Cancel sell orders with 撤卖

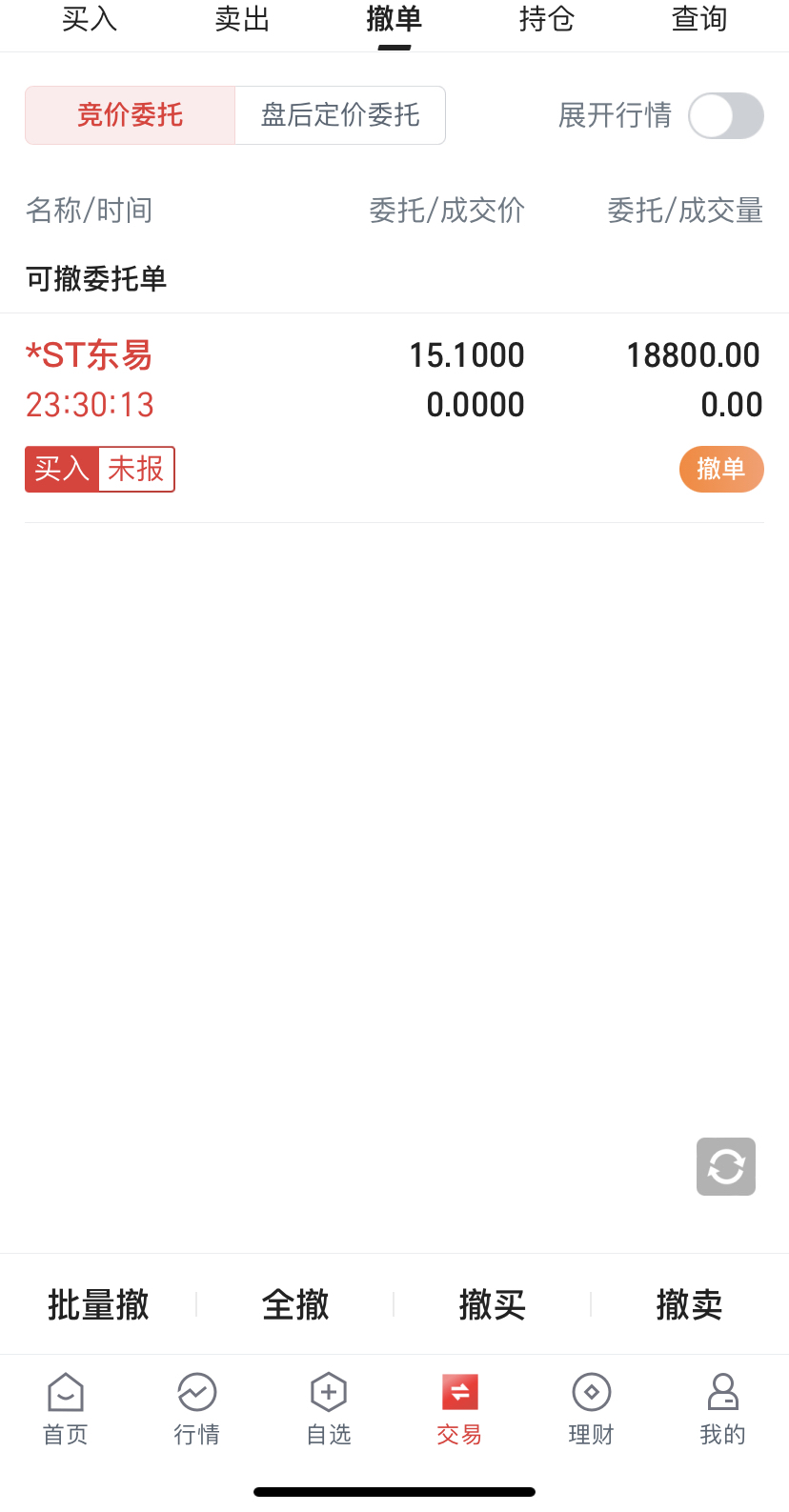point(689,1304)
